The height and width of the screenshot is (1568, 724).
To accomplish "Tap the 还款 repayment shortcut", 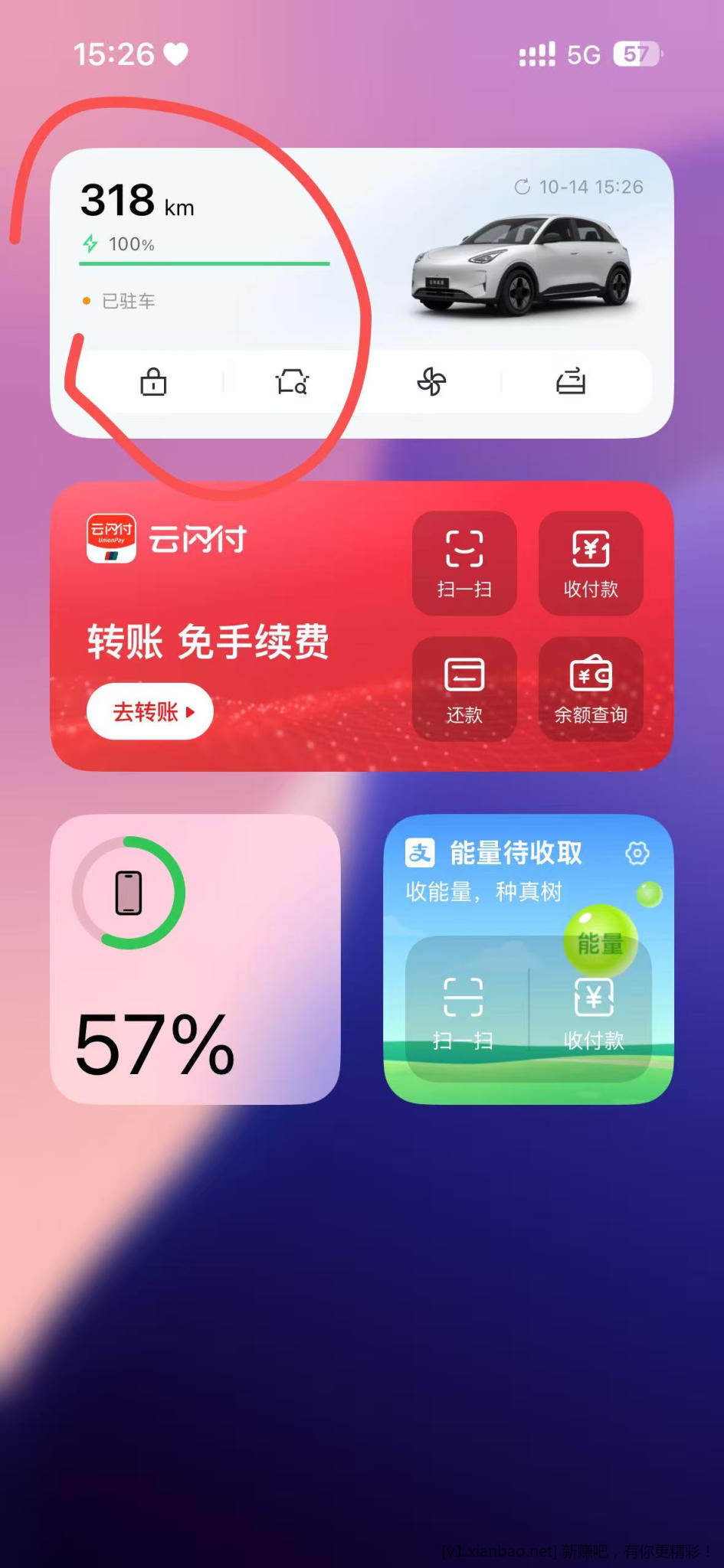I will coord(464,689).
